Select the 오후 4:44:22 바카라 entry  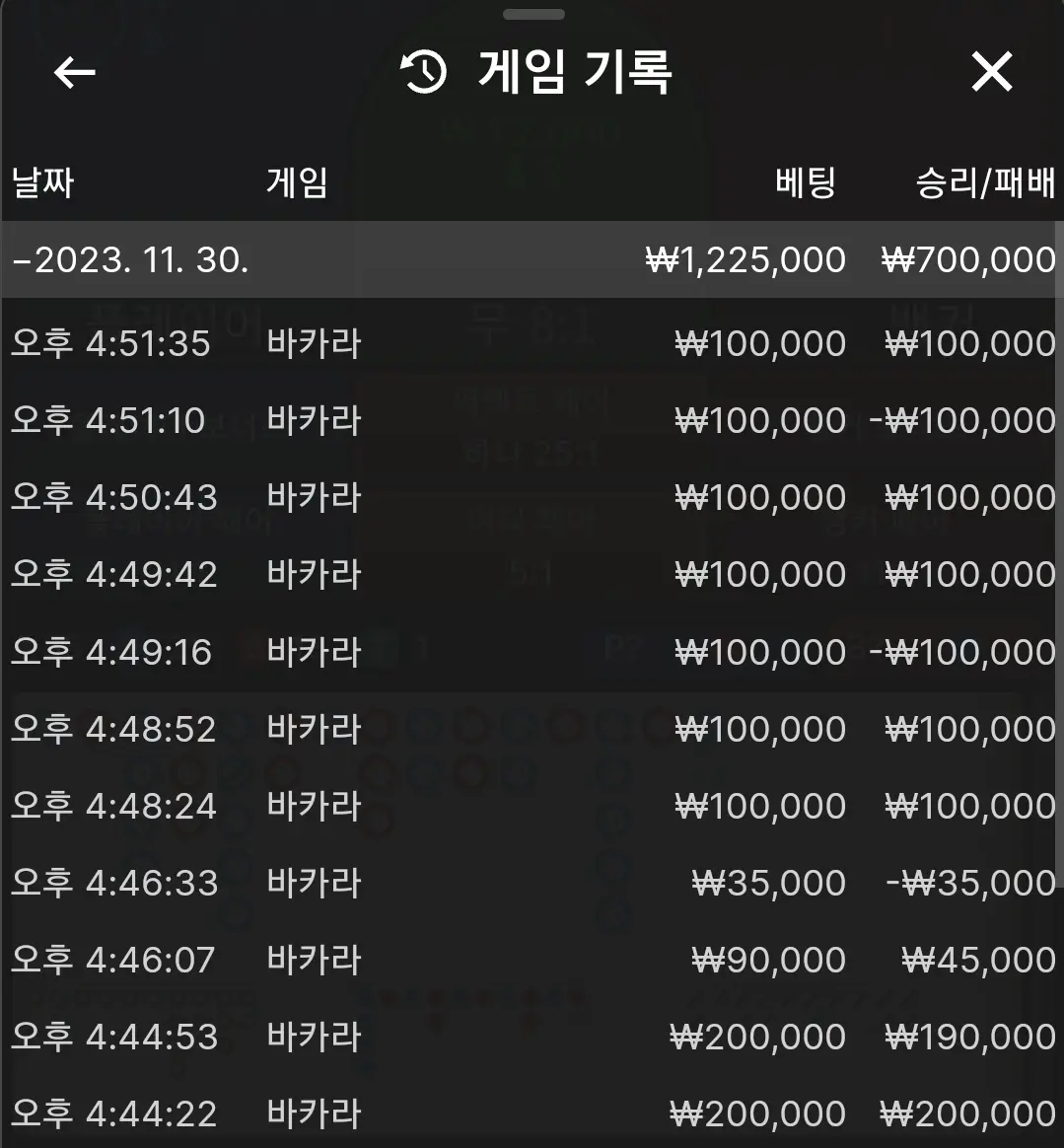coord(532,1112)
